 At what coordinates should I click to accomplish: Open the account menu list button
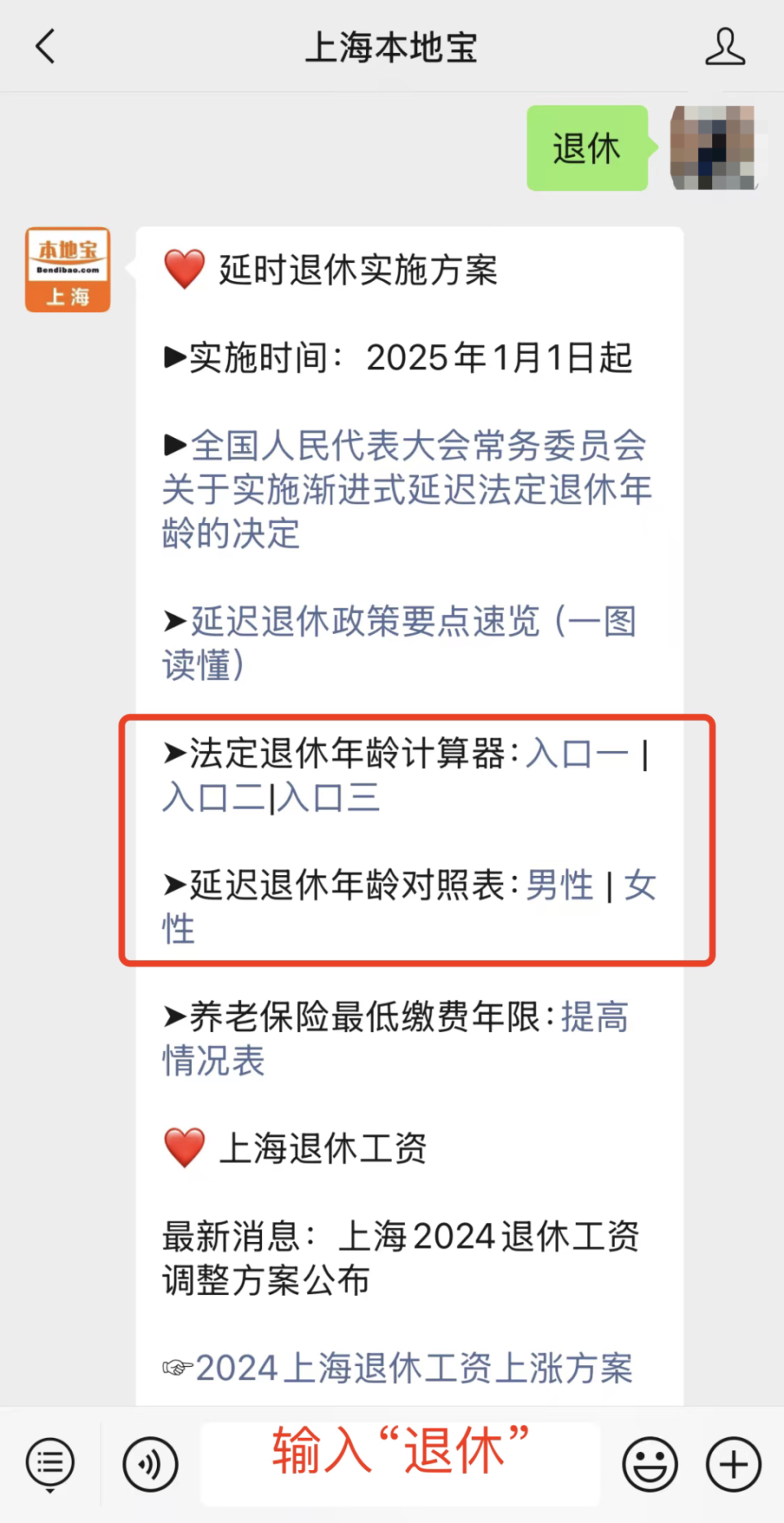50,1463
